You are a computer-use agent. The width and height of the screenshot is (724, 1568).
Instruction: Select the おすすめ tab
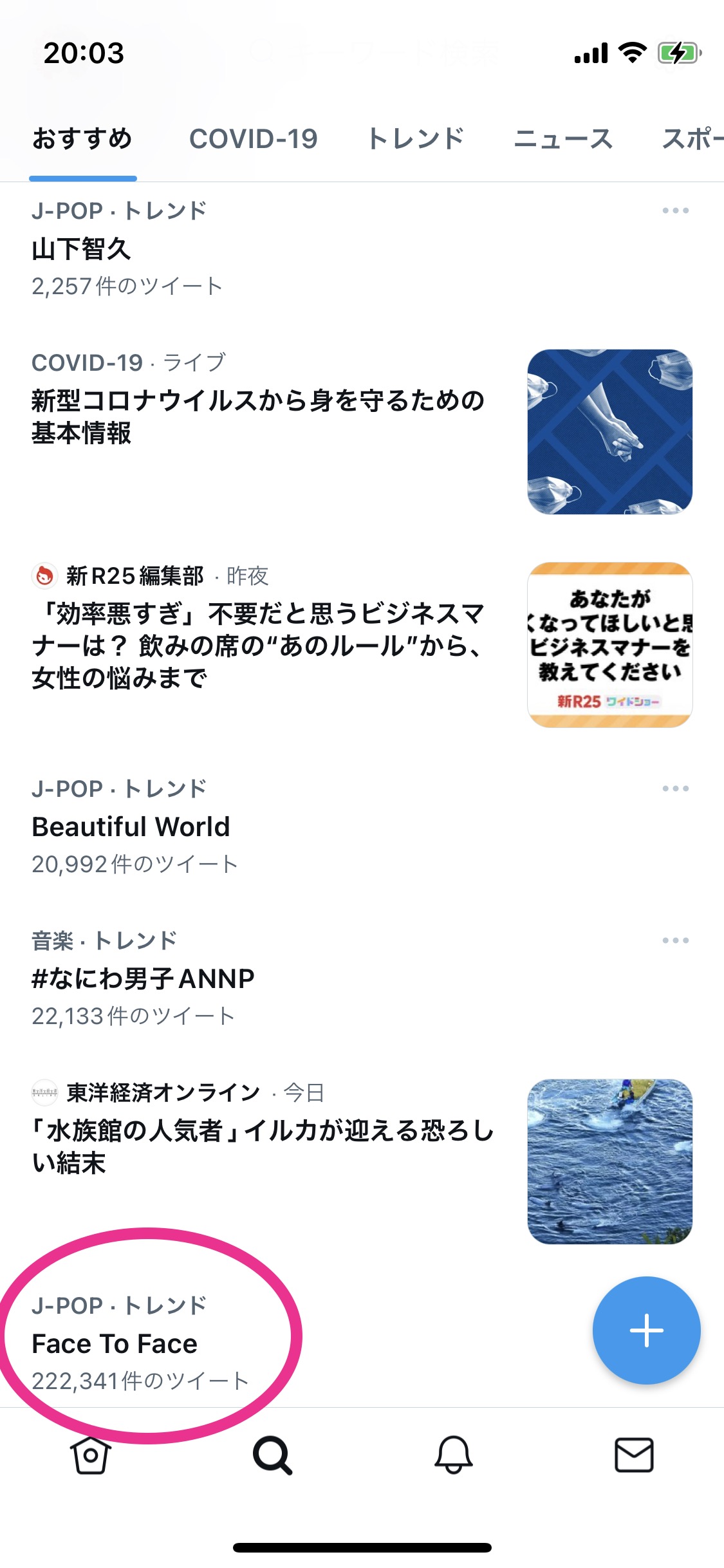[x=82, y=138]
